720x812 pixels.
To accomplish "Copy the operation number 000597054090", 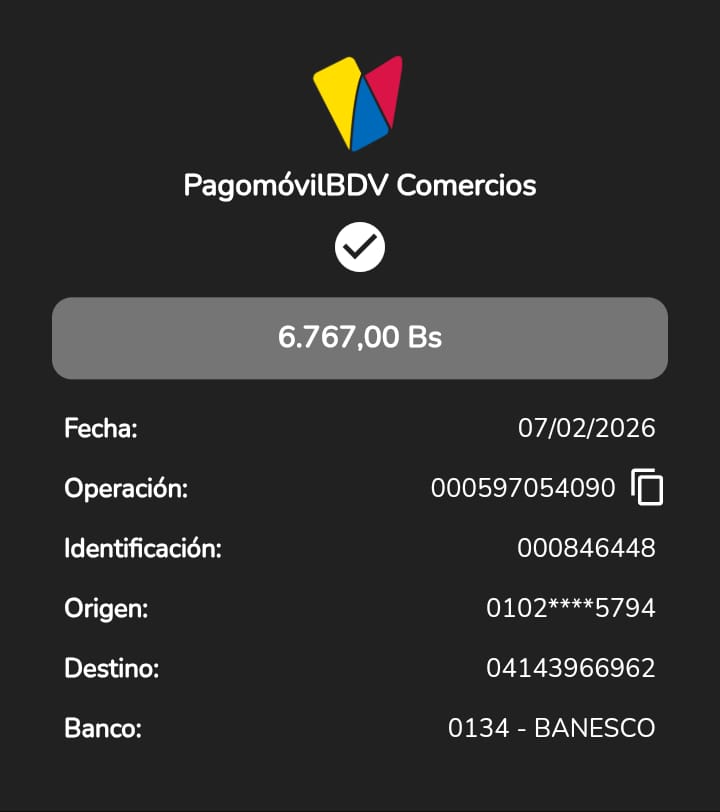I will [647, 488].
